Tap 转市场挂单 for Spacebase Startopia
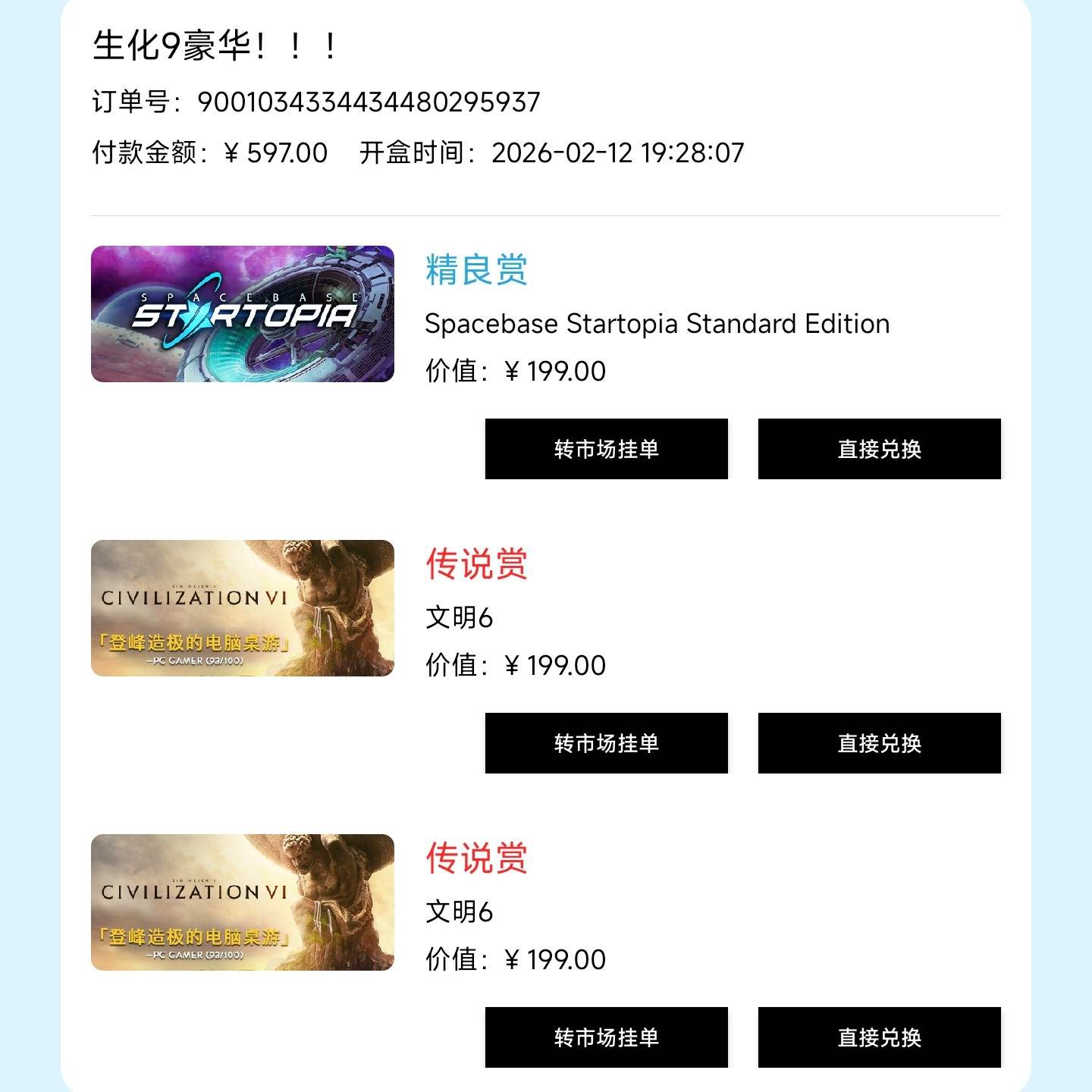The image size is (1092, 1092). pos(606,449)
